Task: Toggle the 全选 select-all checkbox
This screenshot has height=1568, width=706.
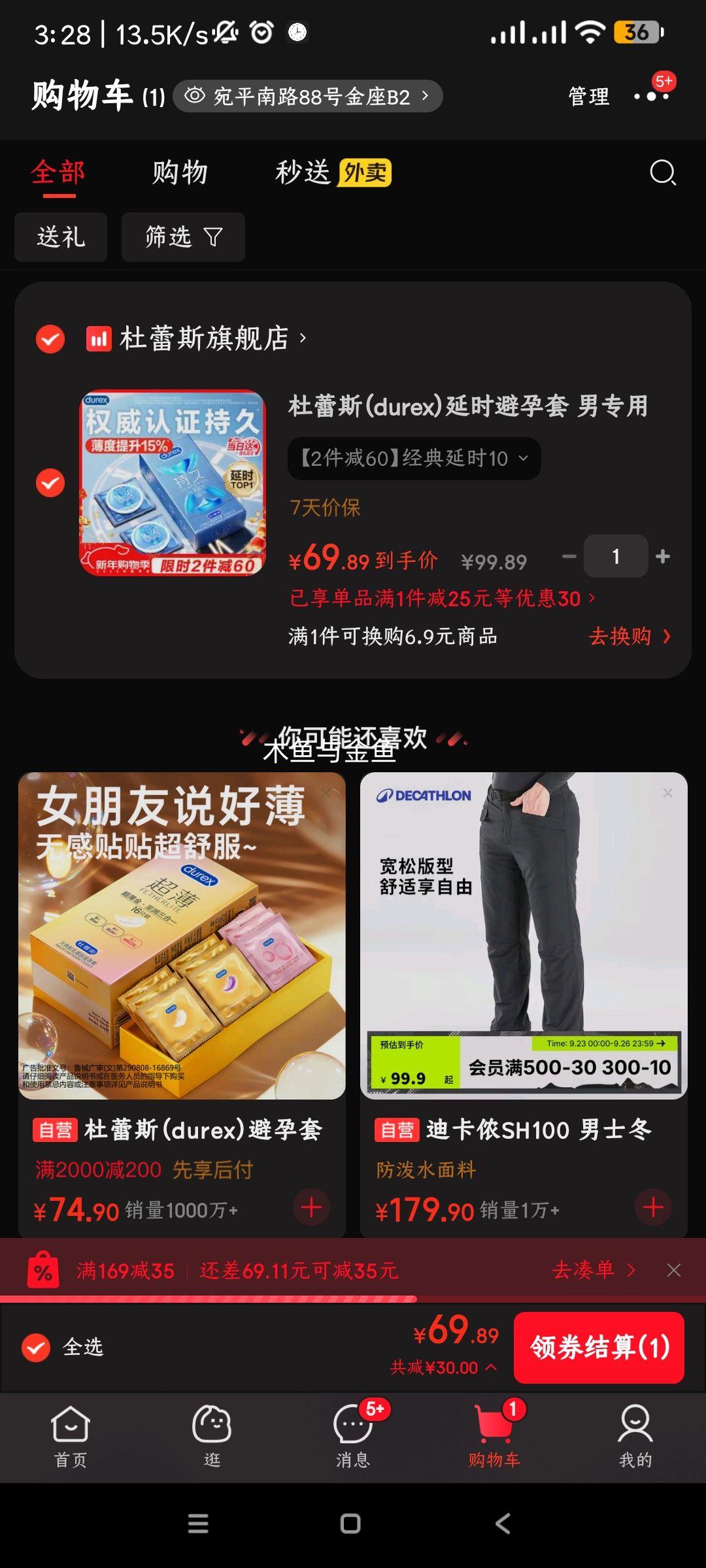Action: 37,1347
